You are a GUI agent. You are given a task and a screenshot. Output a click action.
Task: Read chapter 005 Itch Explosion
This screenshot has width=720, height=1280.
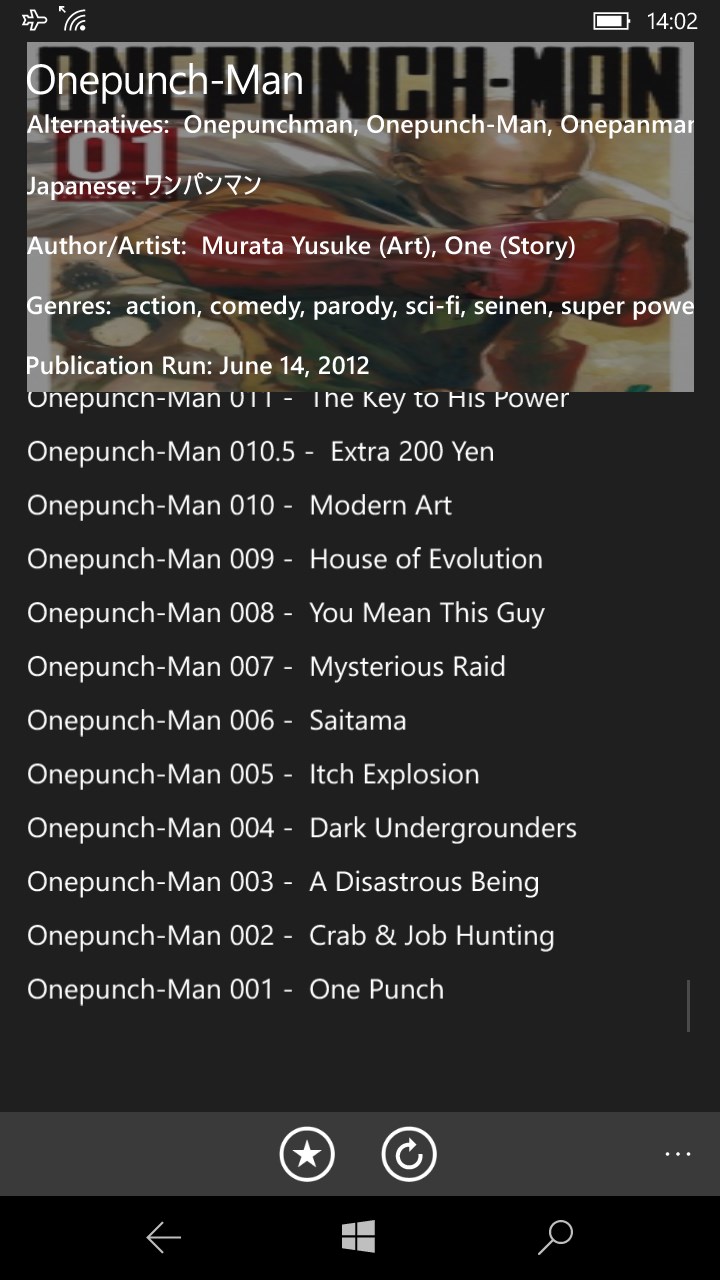tap(253, 775)
